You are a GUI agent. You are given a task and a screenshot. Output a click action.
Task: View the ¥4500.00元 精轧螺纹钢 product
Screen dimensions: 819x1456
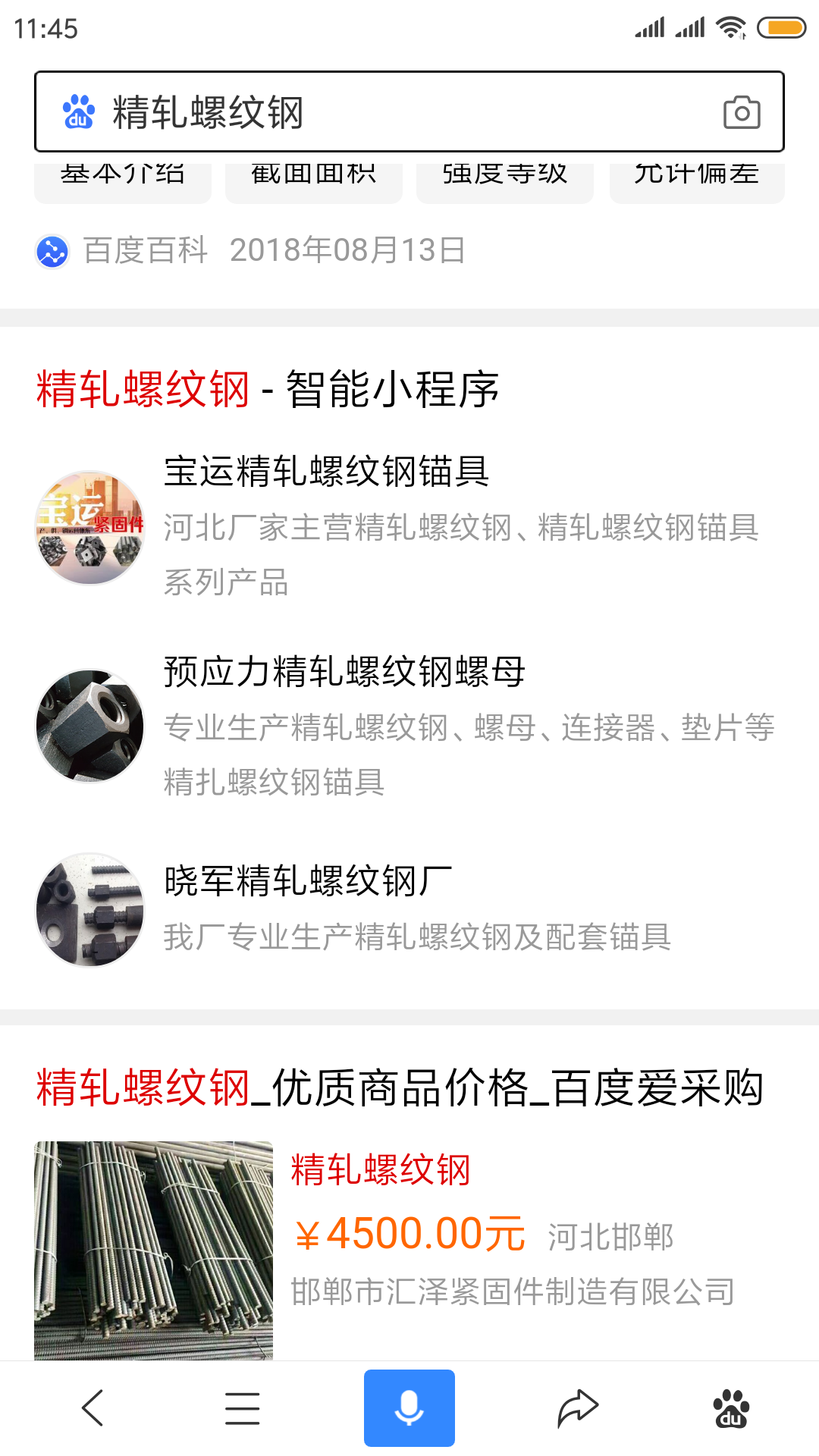[x=409, y=1233]
